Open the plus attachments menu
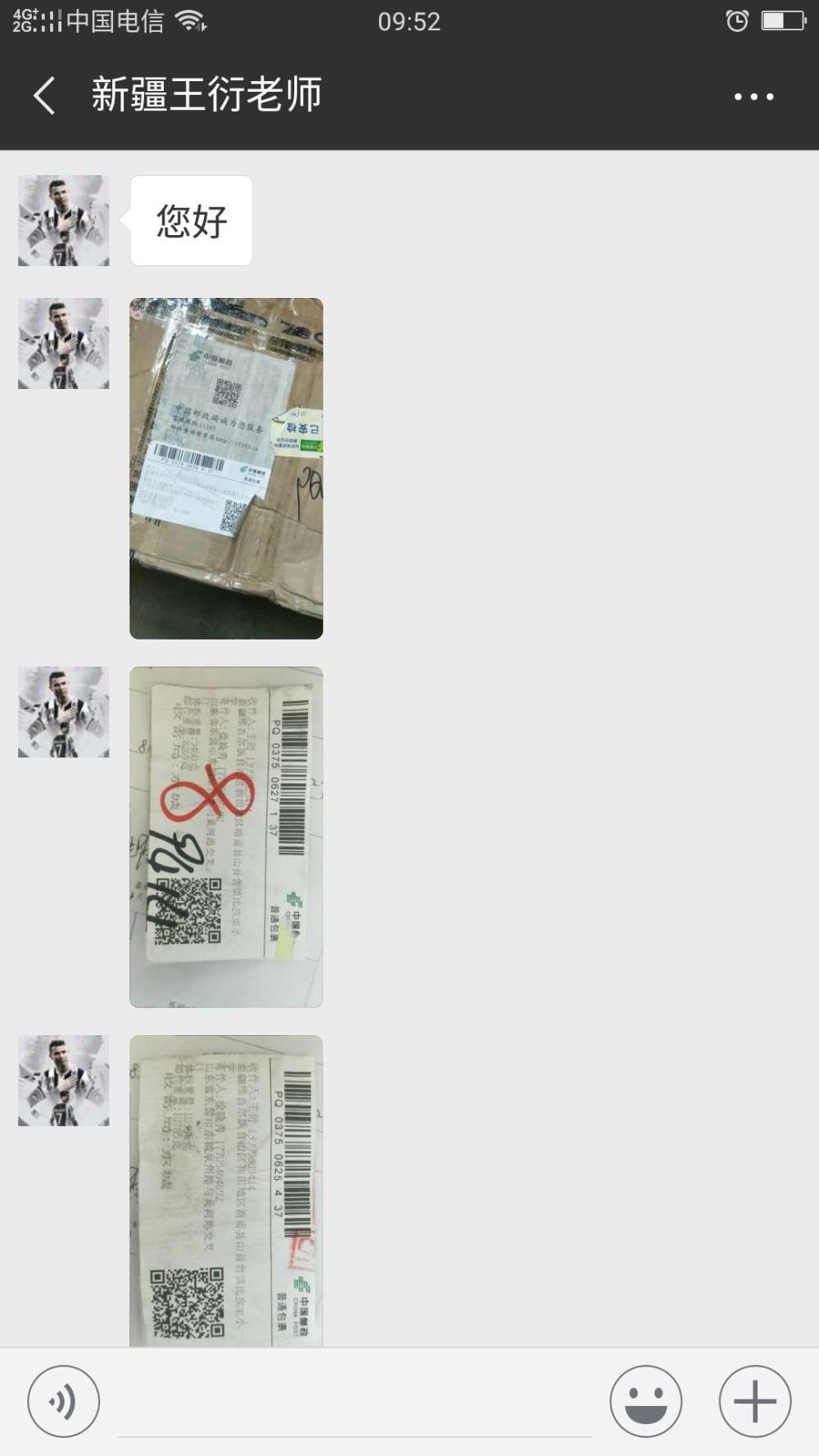The image size is (819, 1456). pyautogui.click(x=755, y=1401)
